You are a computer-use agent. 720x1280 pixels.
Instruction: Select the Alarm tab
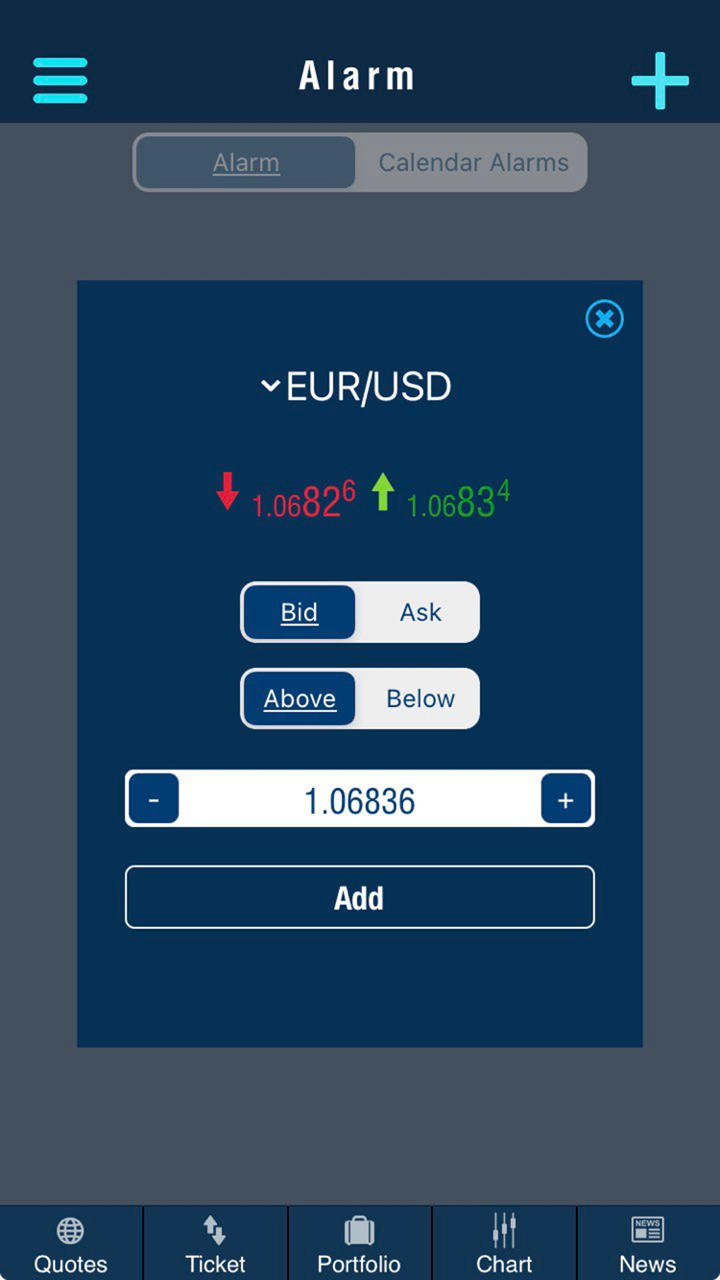pos(246,163)
